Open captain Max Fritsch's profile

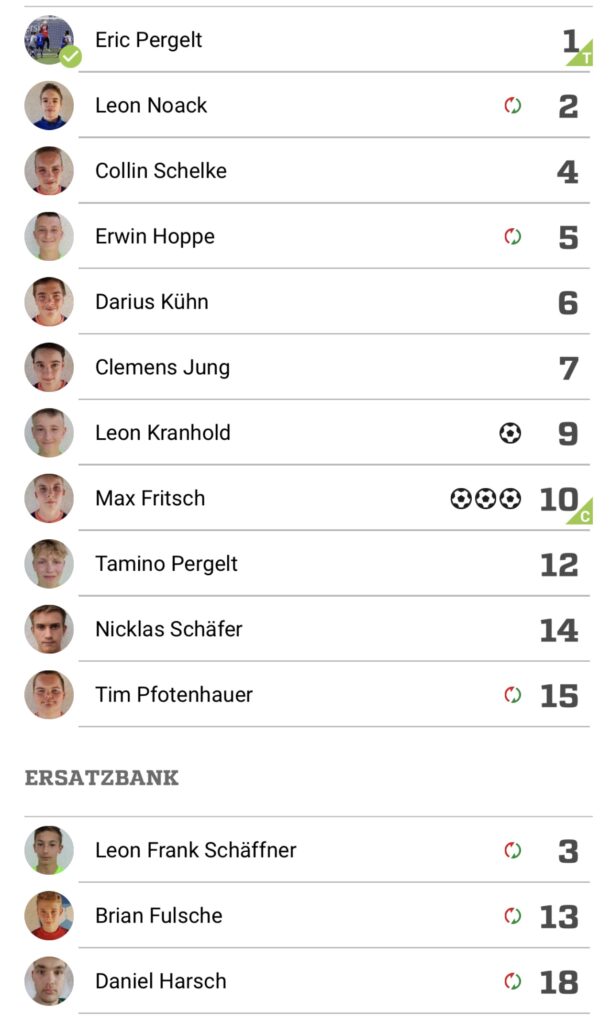point(150,498)
